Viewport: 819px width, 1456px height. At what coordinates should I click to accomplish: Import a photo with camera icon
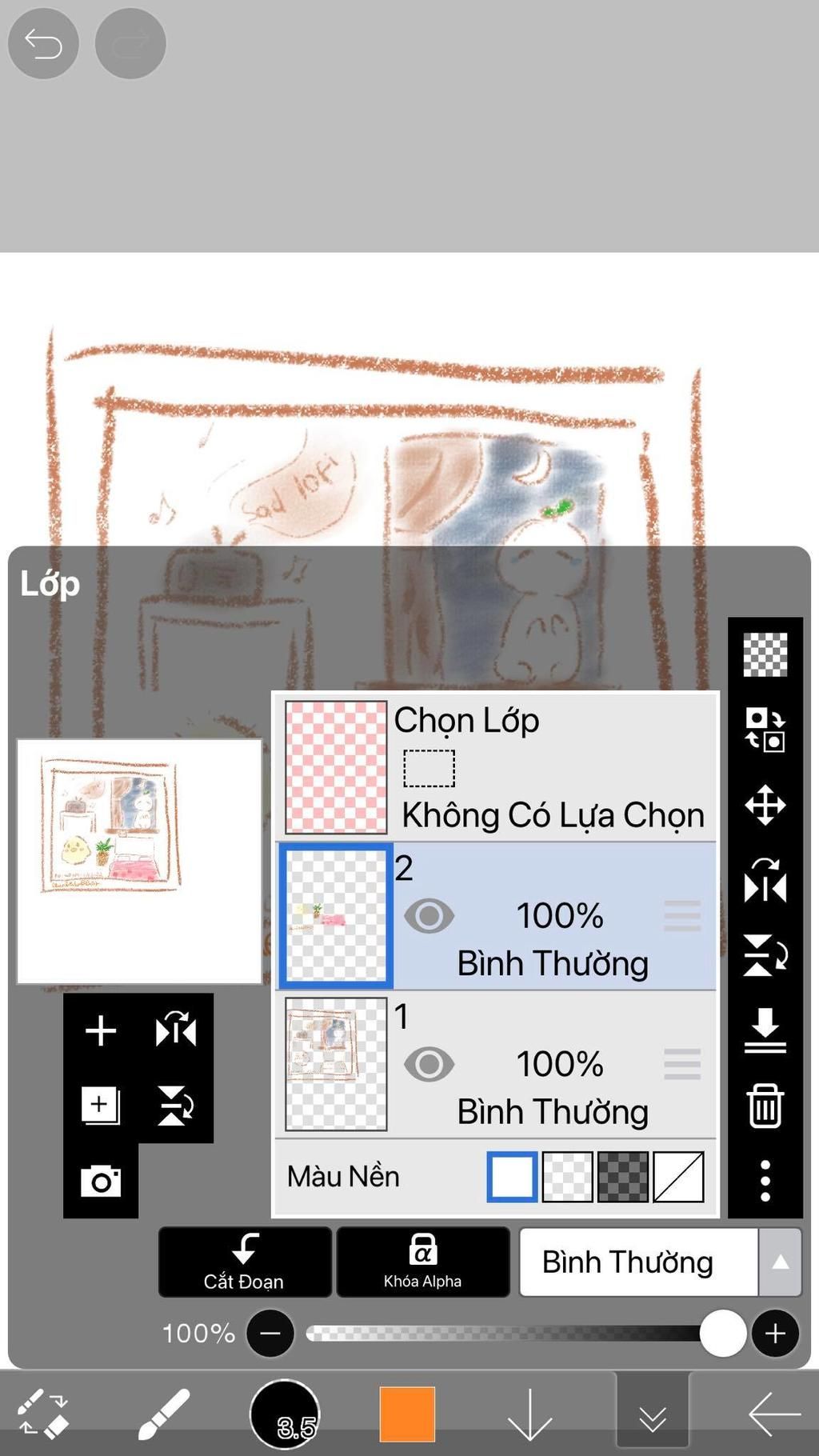[101, 1181]
